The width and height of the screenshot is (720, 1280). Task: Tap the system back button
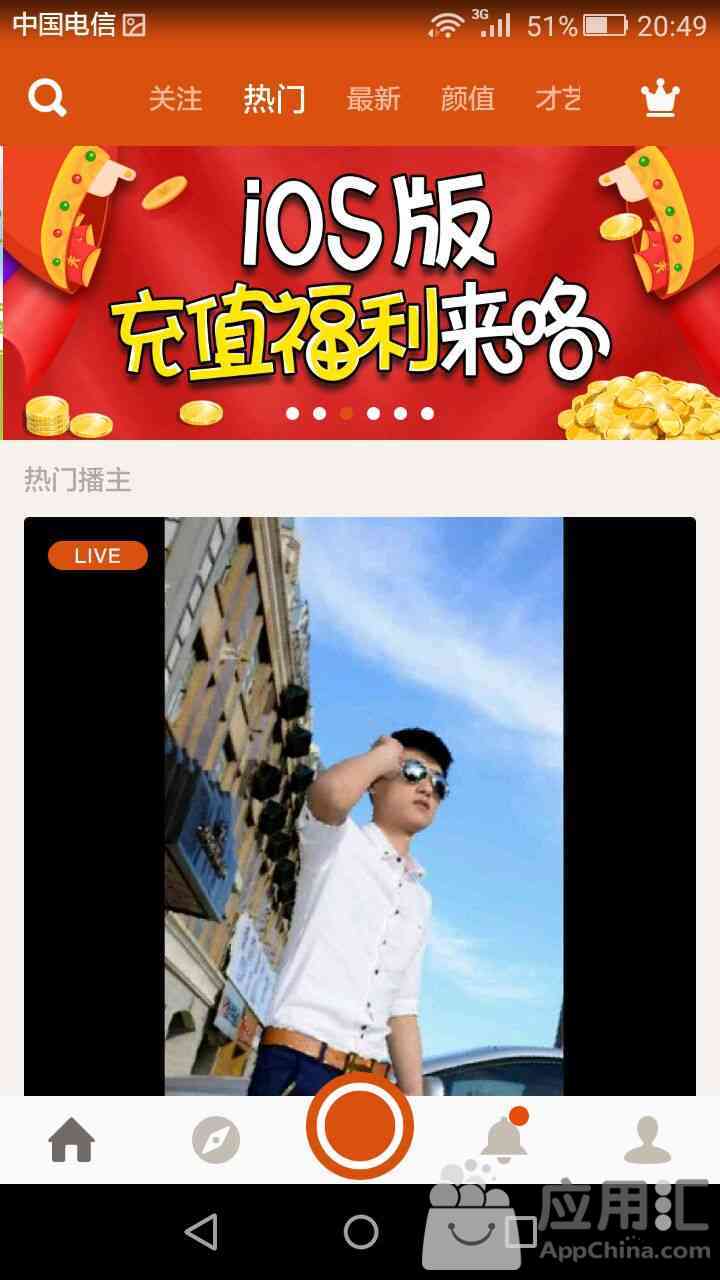pyautogui.click(x=201, y=1232)
